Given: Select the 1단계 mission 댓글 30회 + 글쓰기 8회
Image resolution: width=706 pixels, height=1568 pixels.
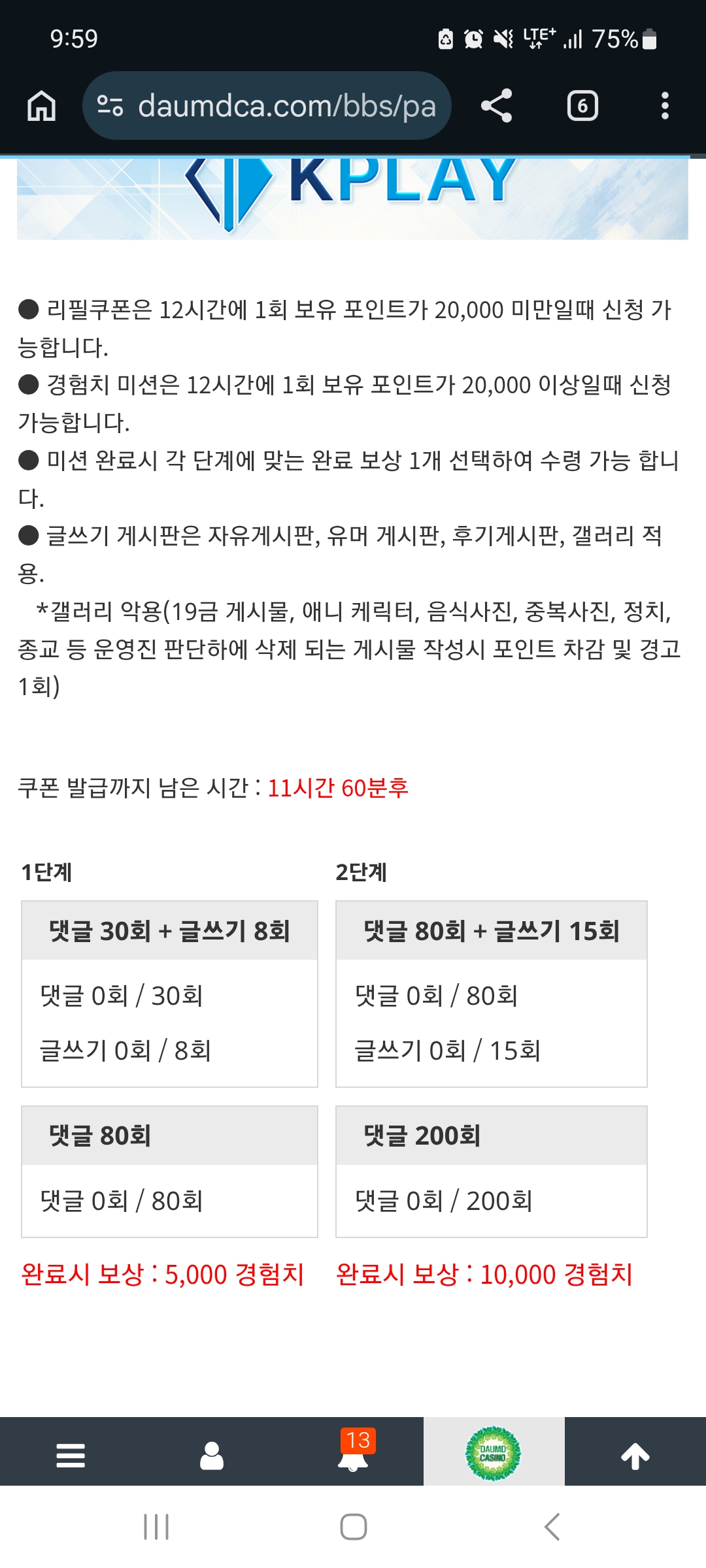Looking at the screenshot, I should [169, 930].
